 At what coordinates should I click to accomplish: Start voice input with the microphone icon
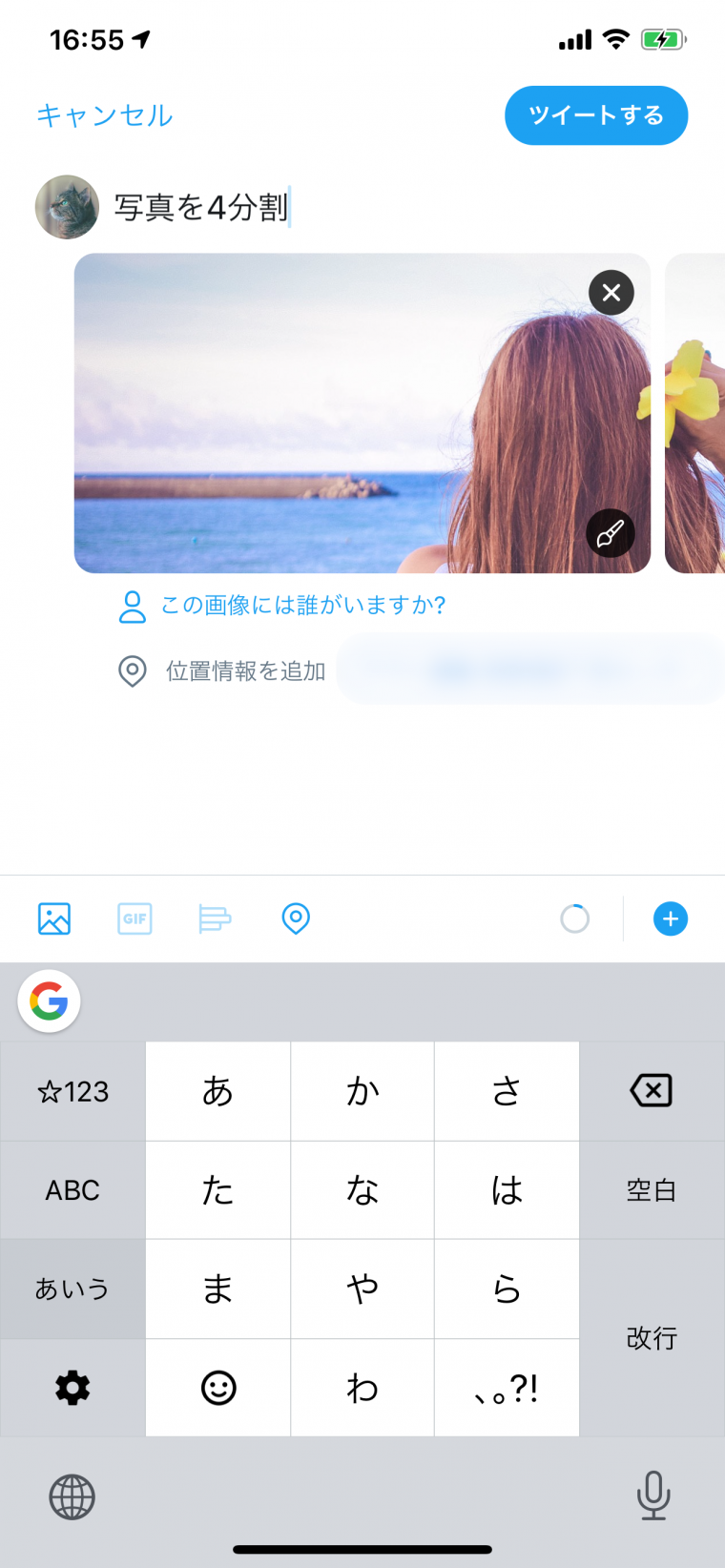[652, 1496]
